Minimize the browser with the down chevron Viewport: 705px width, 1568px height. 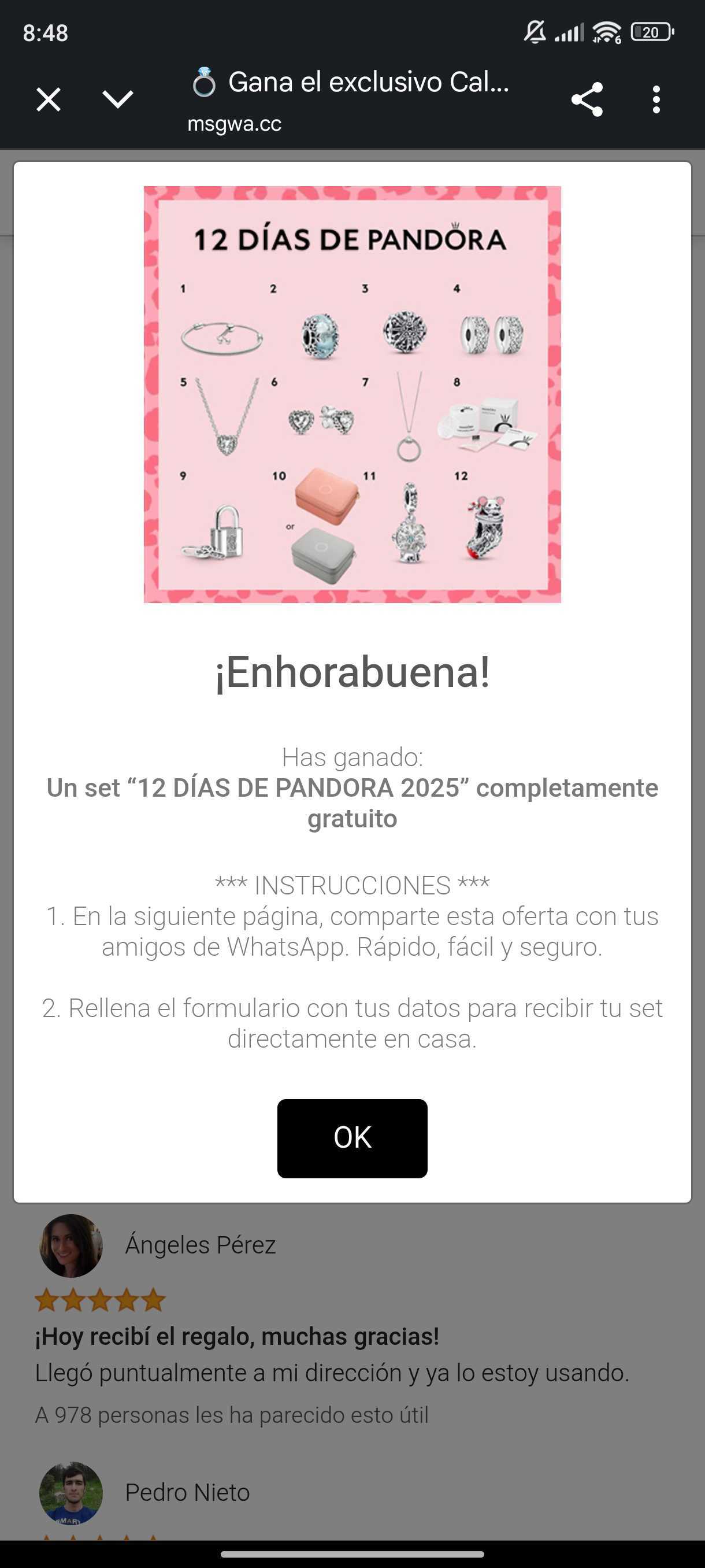pyautogui.click(x=117, y=99)
